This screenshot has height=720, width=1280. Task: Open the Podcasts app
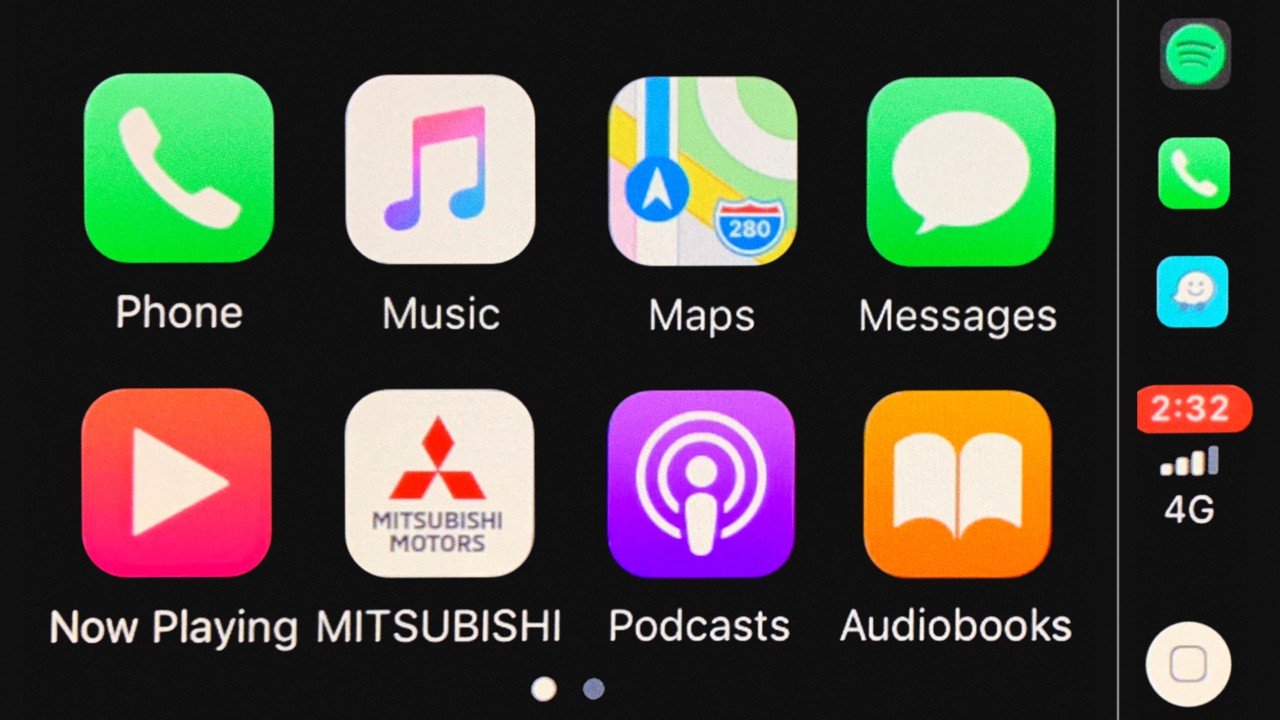(x=701, y=483)
